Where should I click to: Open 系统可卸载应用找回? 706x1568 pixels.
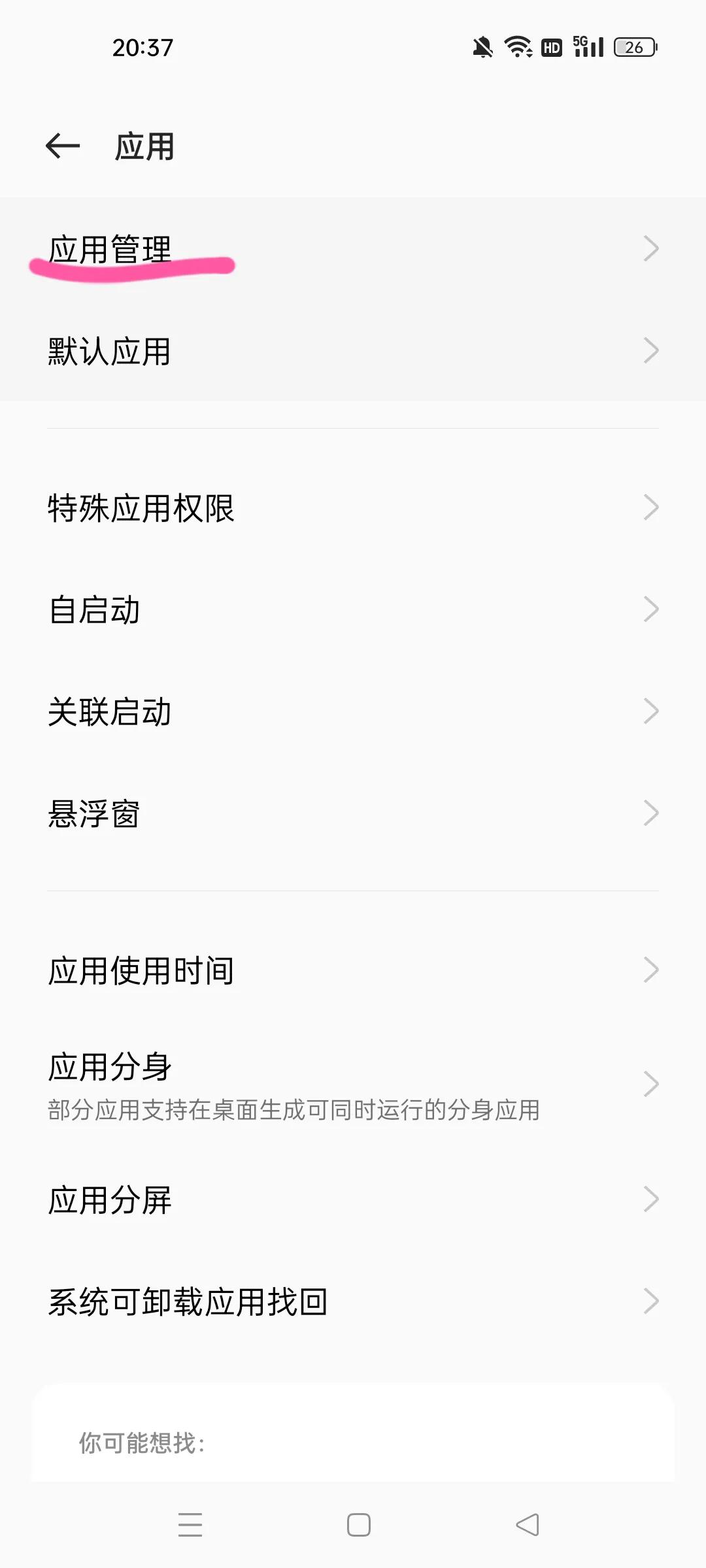353,1301
